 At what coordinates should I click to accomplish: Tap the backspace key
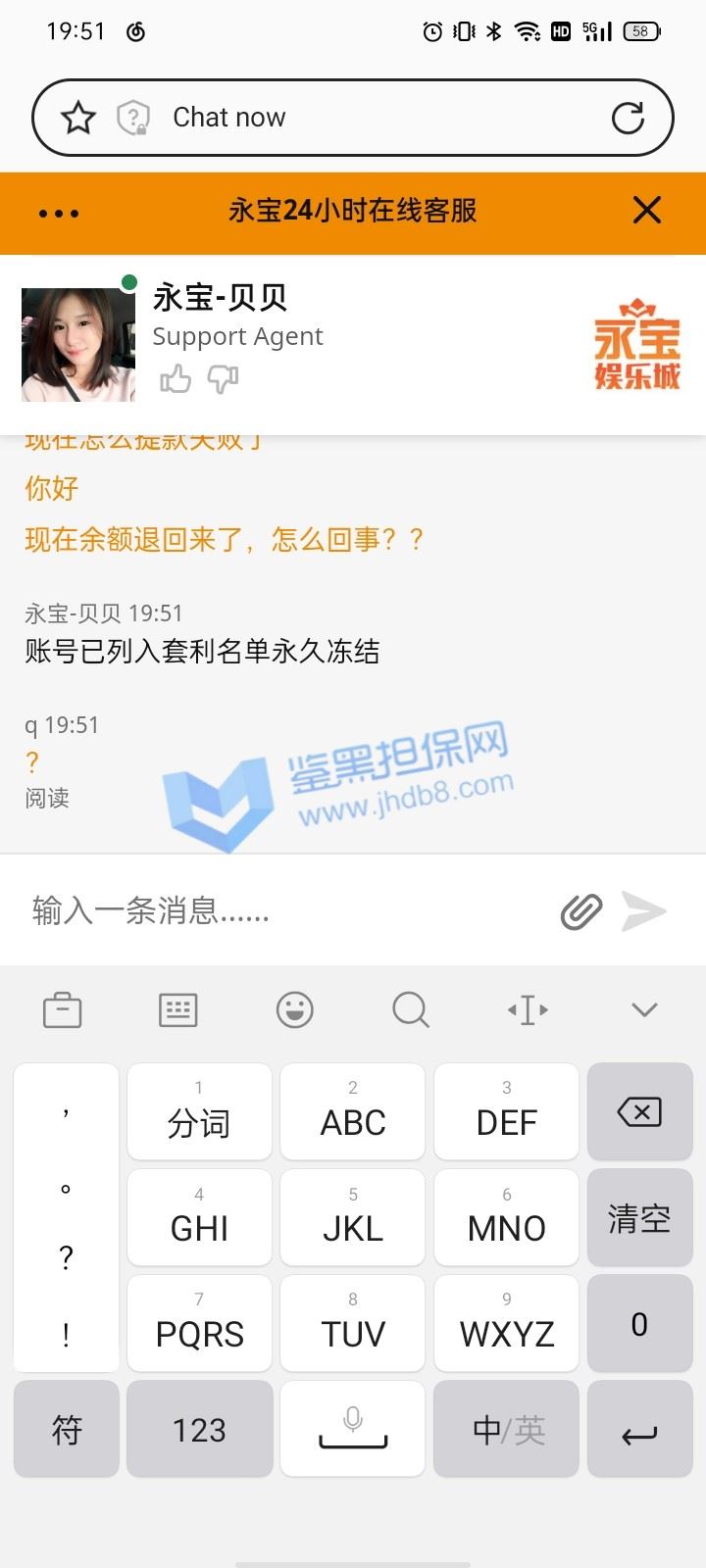tap(639, 1111)
